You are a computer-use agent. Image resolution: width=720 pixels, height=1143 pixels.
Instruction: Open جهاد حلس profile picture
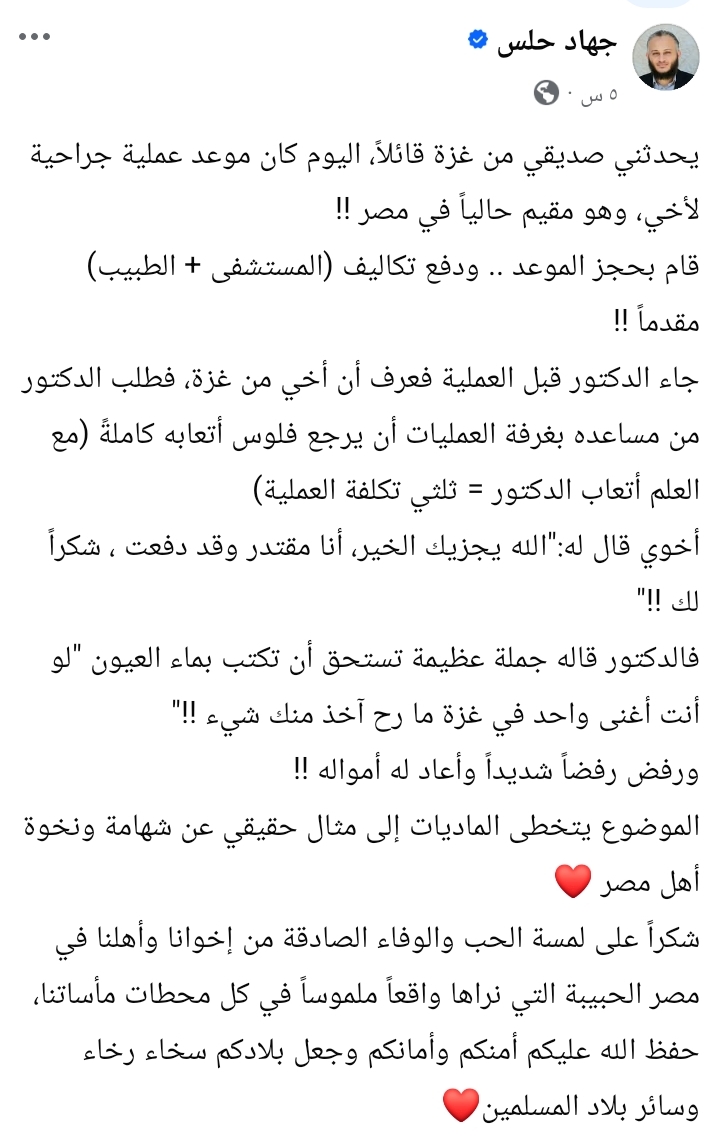click(666, 56)
